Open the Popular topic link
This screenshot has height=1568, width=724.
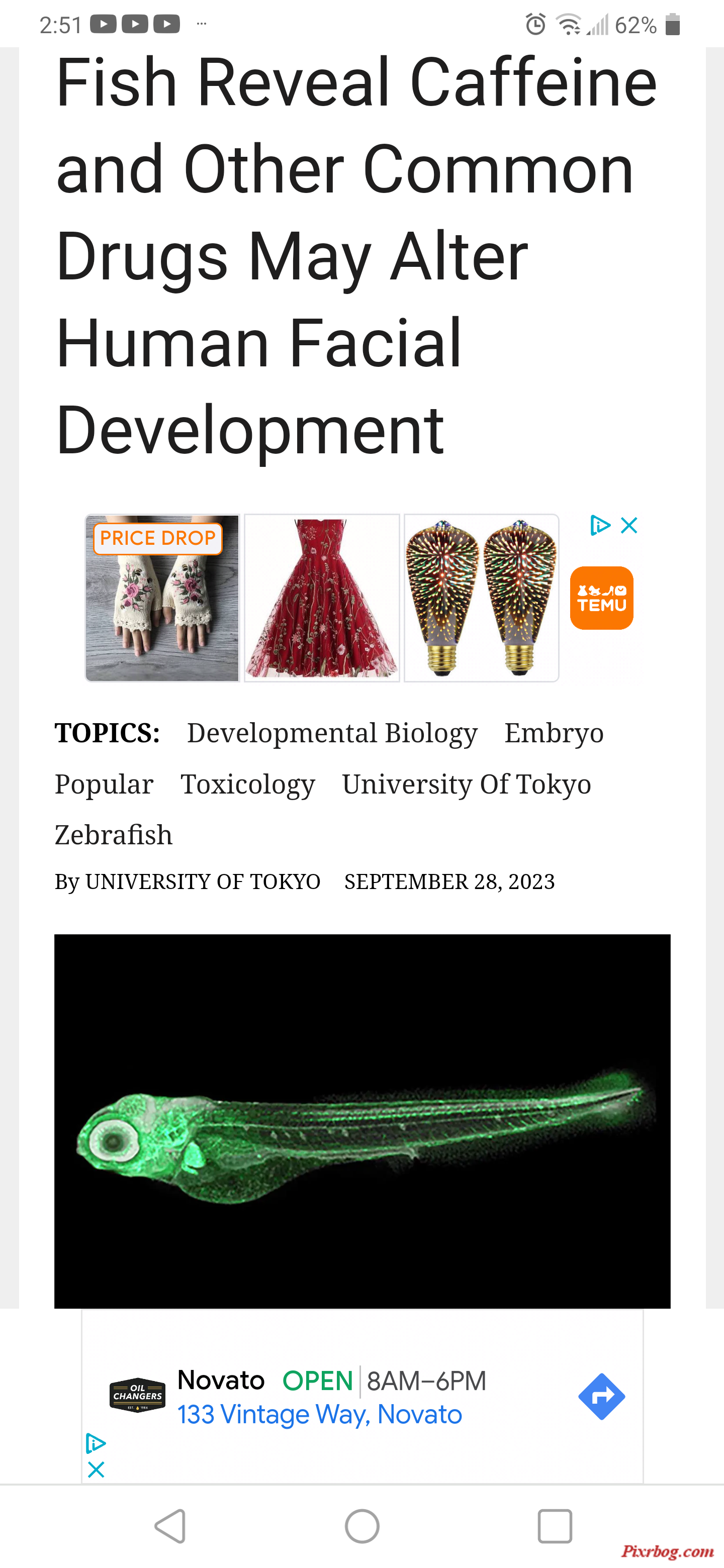pyautogui.click(x=104, y=784)
